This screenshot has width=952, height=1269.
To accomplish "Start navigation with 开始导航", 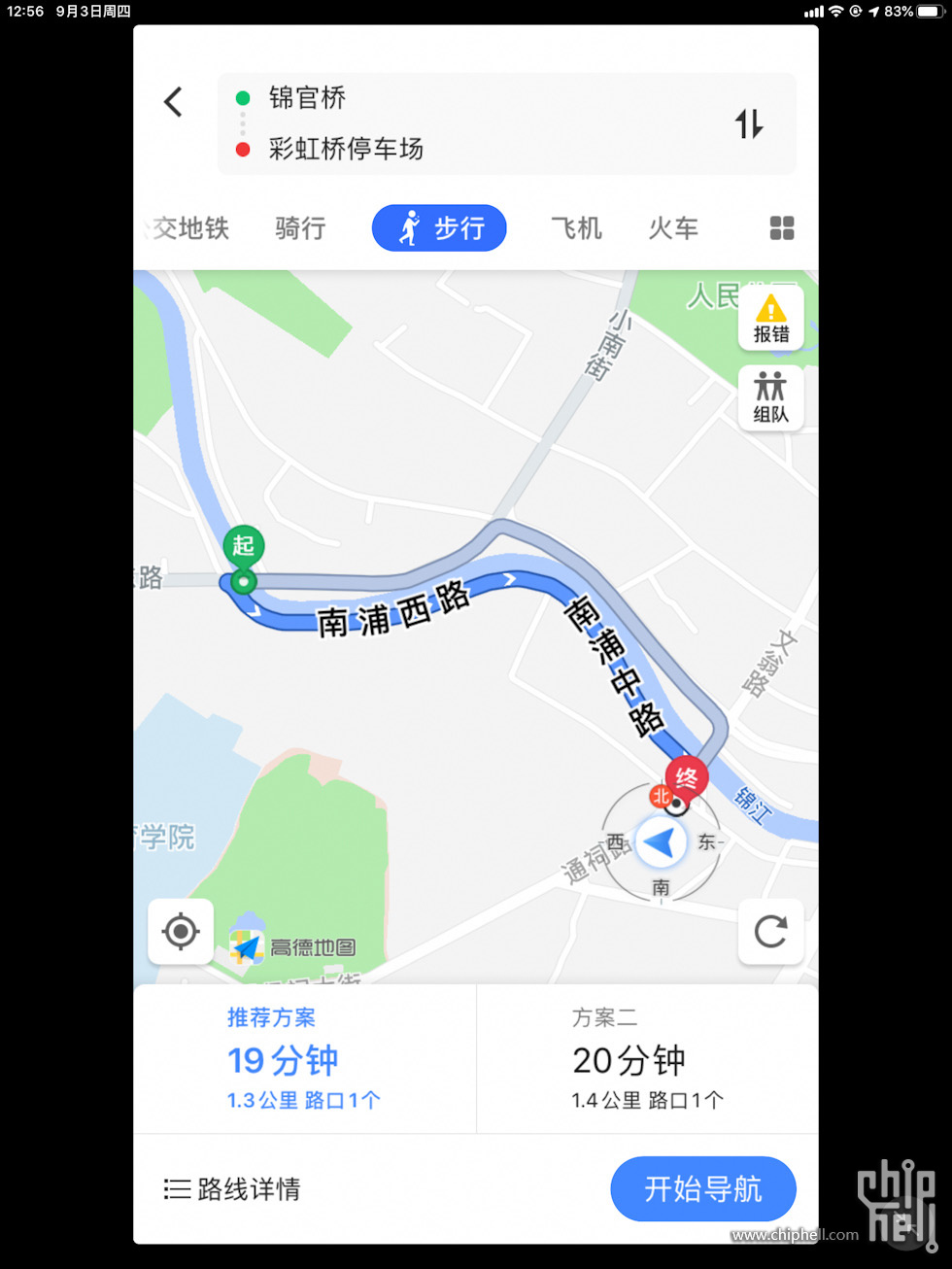I will (703, 1189).
